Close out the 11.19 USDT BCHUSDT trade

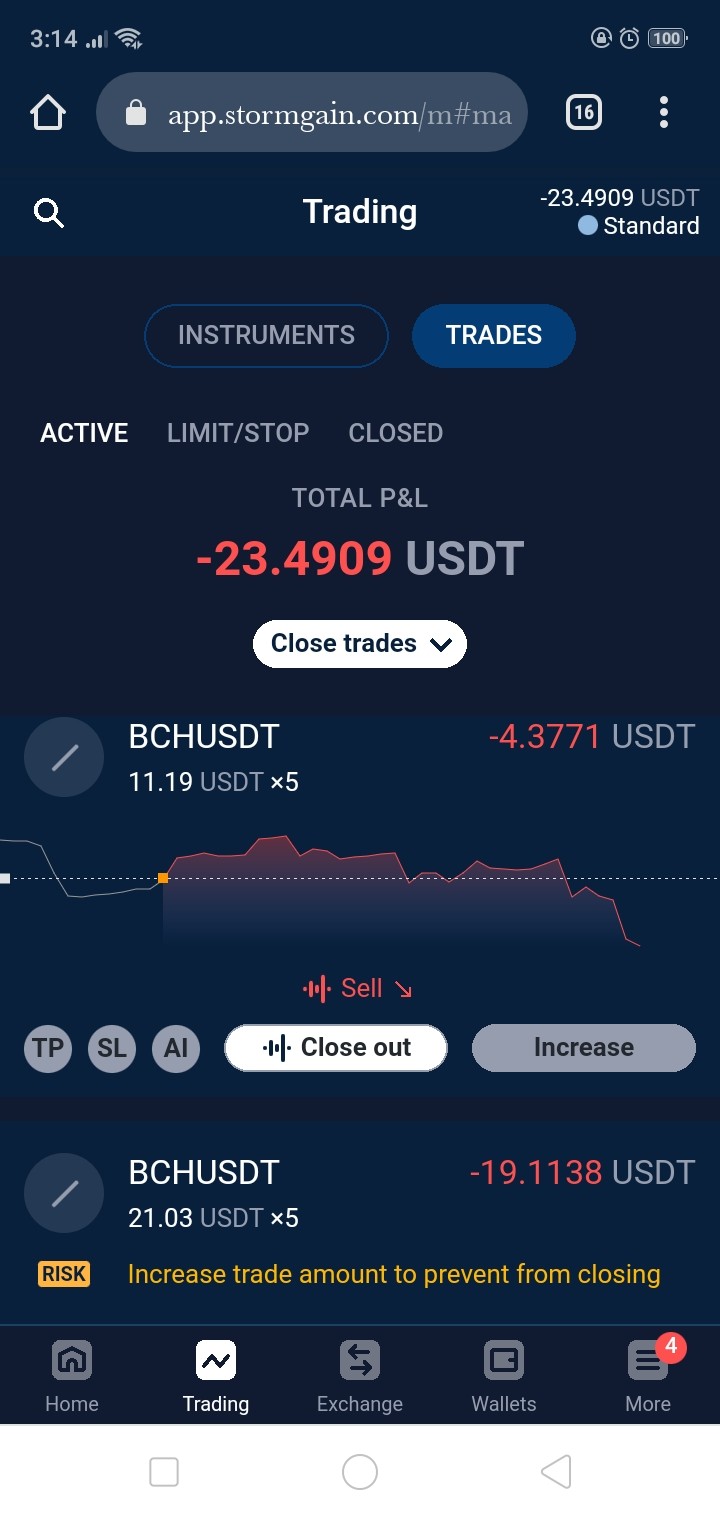pyautogui.click(x=336, y=1048)
